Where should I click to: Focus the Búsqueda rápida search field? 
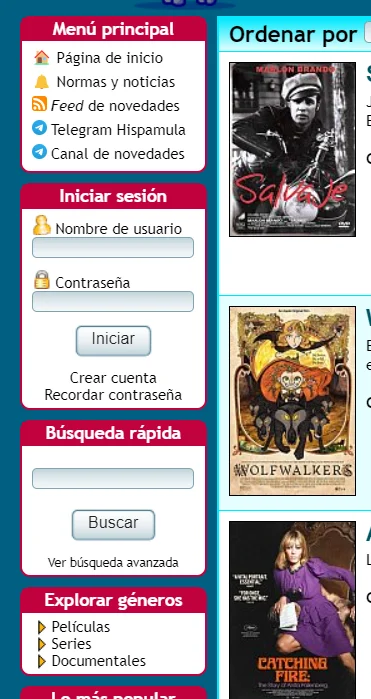[x=113, y=478]
